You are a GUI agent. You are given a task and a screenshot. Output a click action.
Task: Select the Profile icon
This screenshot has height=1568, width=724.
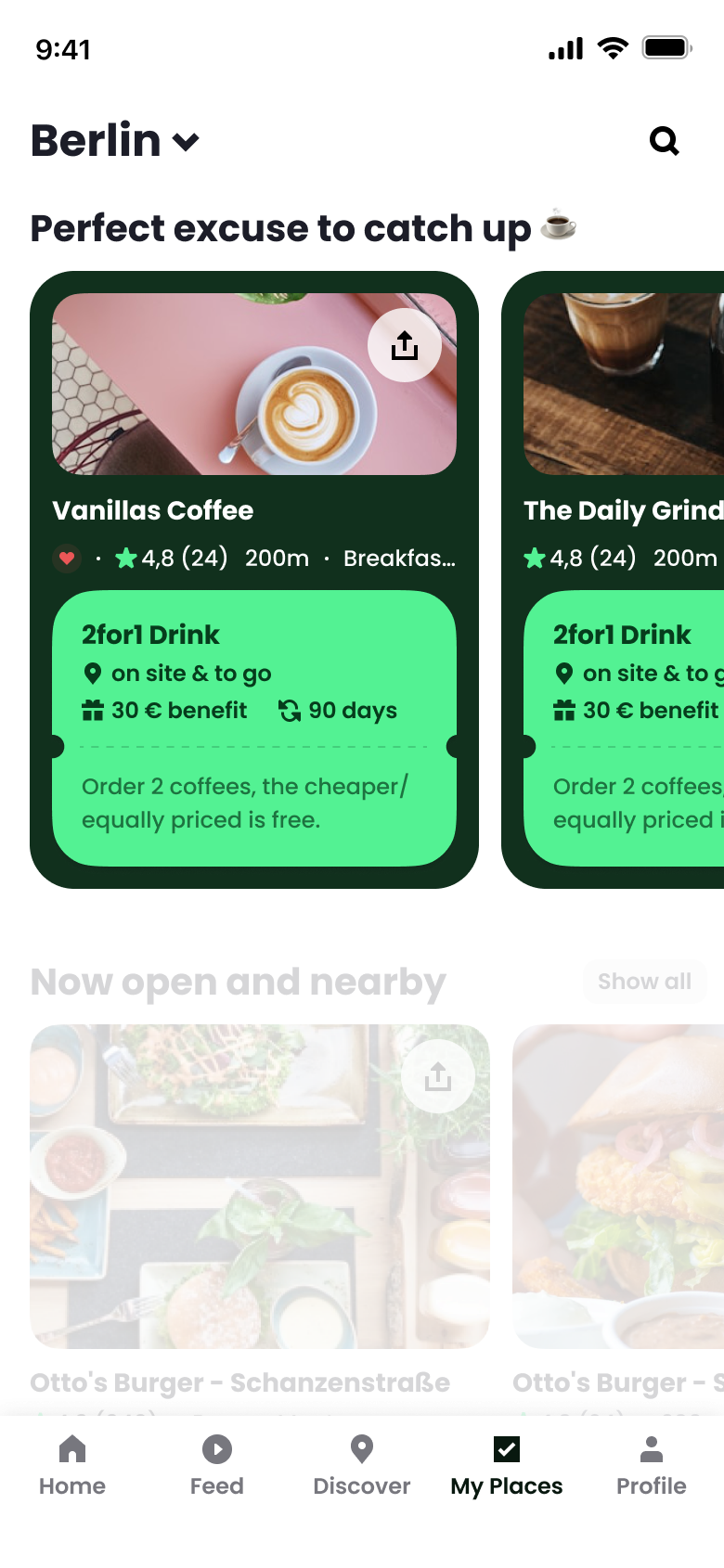(651, 1448)
